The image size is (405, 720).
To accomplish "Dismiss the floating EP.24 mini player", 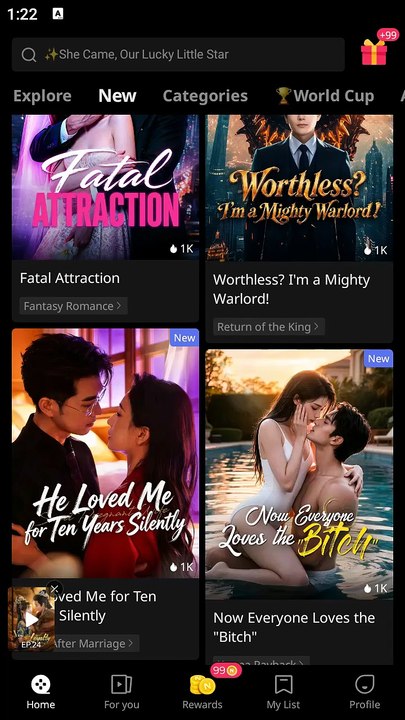I will tap(55, 589).
